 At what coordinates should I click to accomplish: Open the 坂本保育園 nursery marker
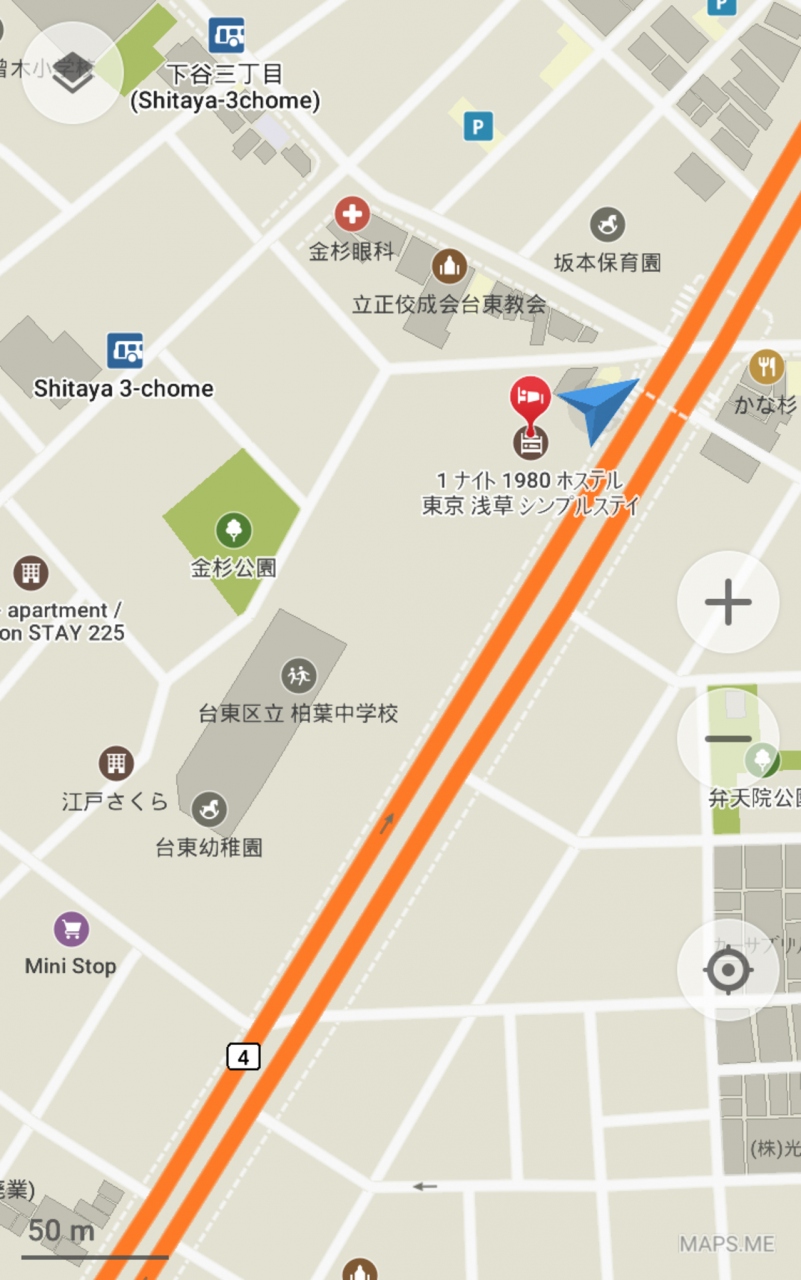(x=607, y=225)
